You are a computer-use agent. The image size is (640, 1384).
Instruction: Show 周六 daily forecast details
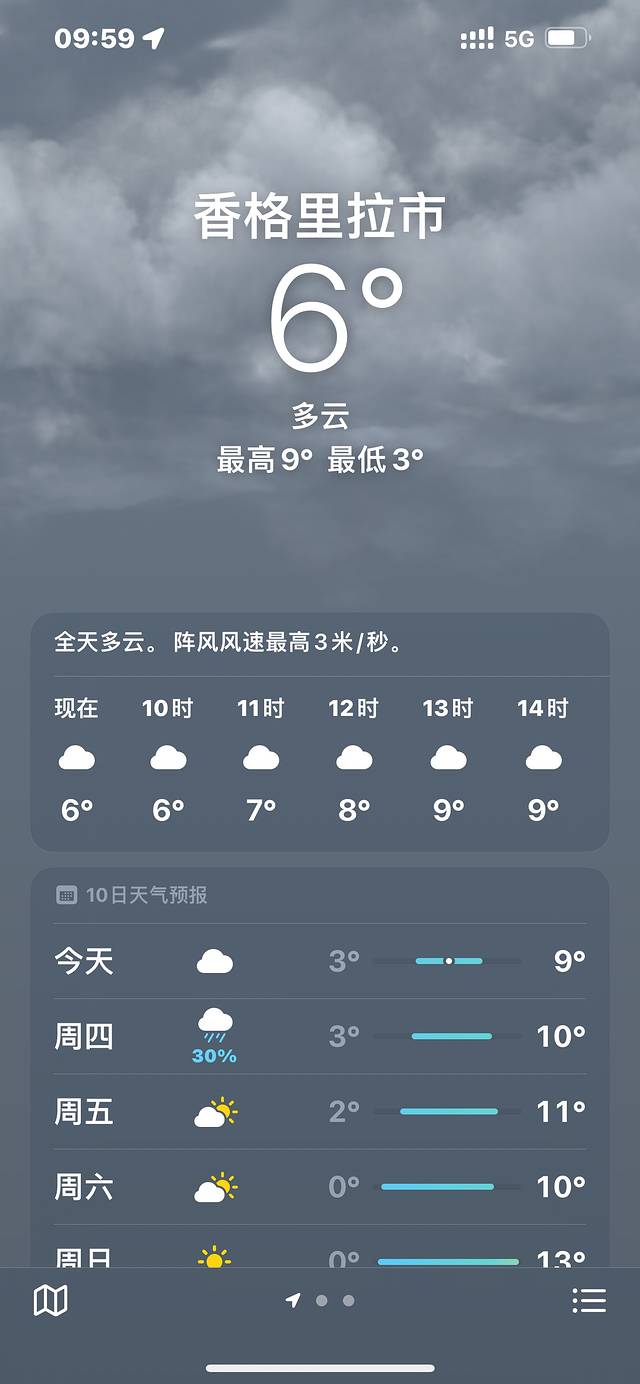(320, 1187)
